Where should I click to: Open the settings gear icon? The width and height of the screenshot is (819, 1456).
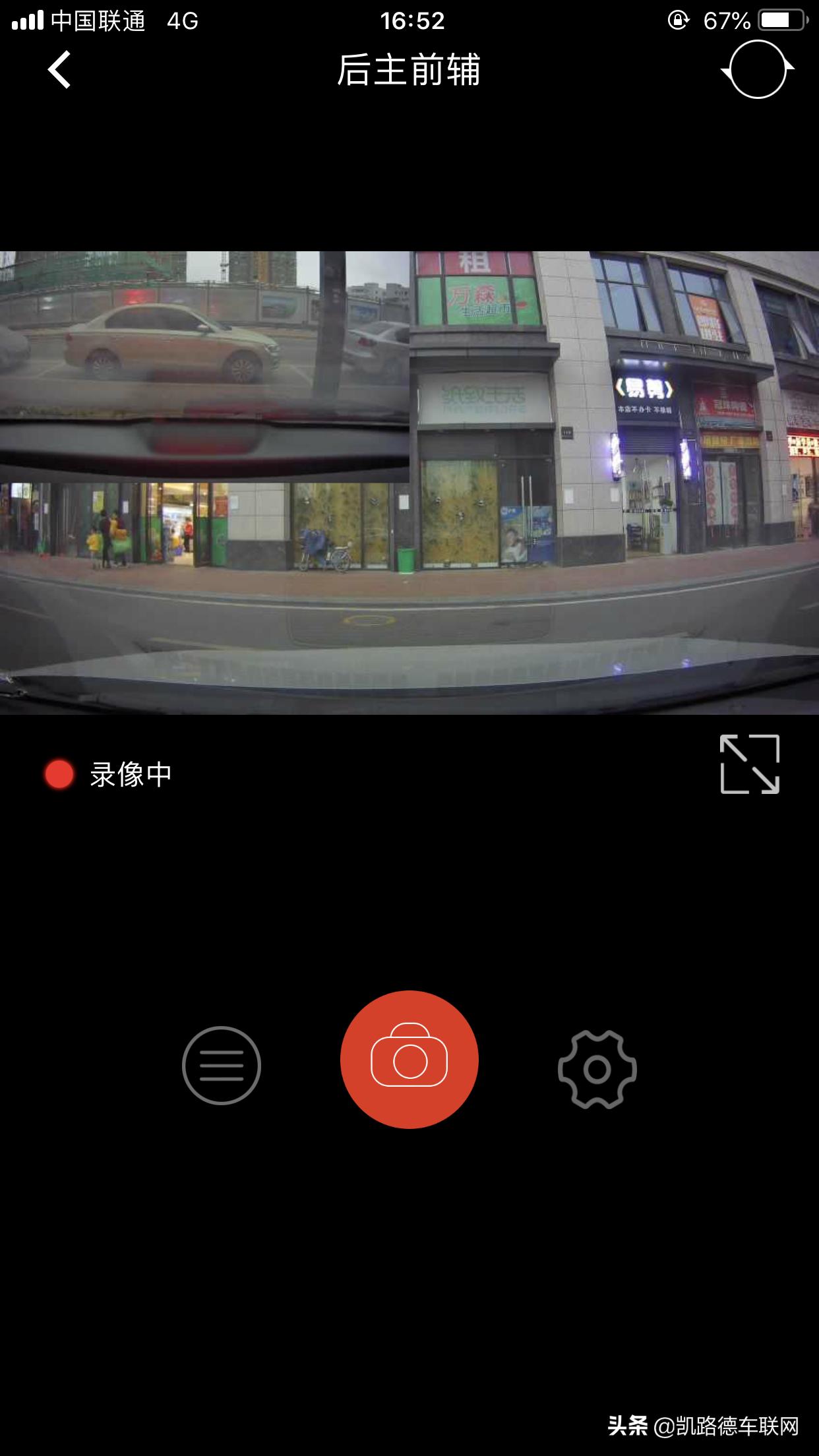click(x=597, y=1067)
